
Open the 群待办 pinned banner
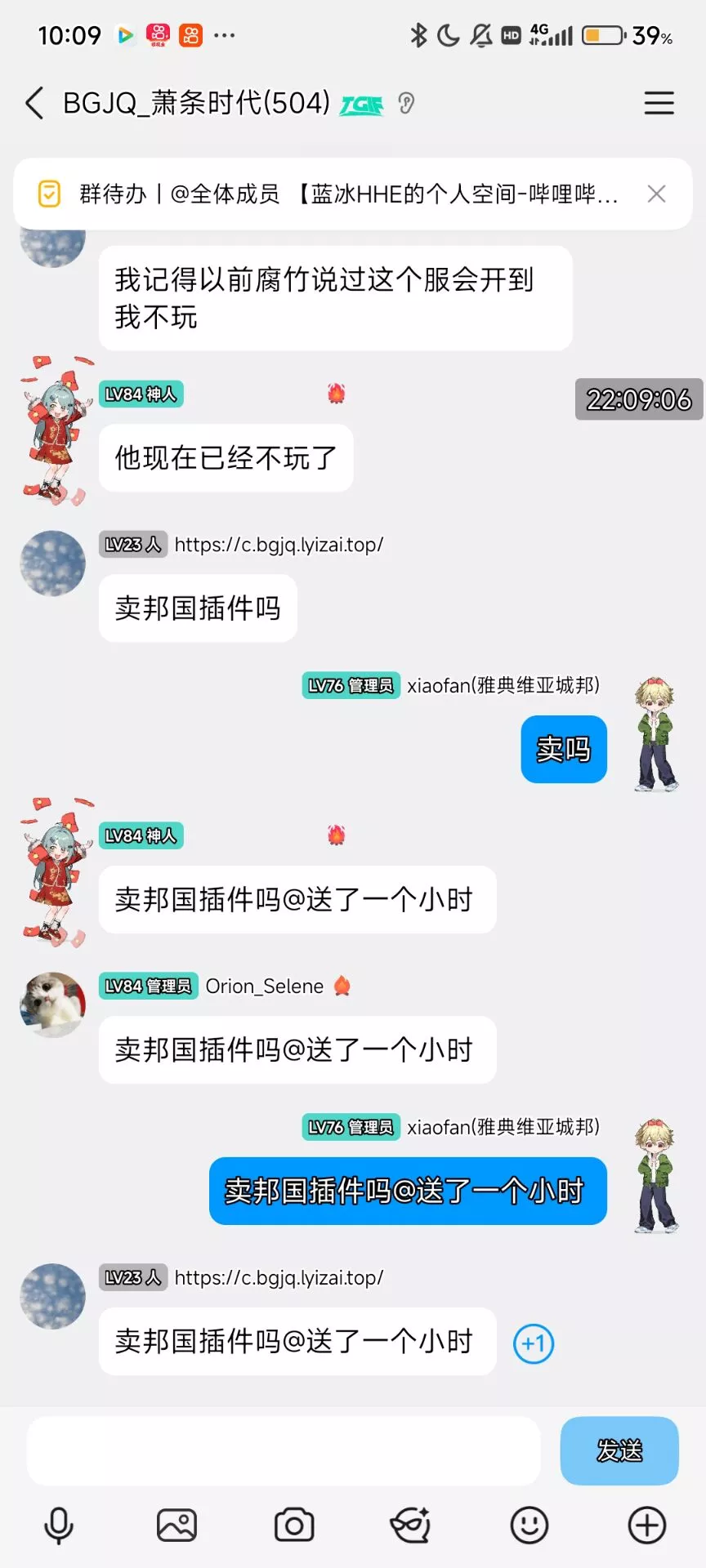[343, 194]
